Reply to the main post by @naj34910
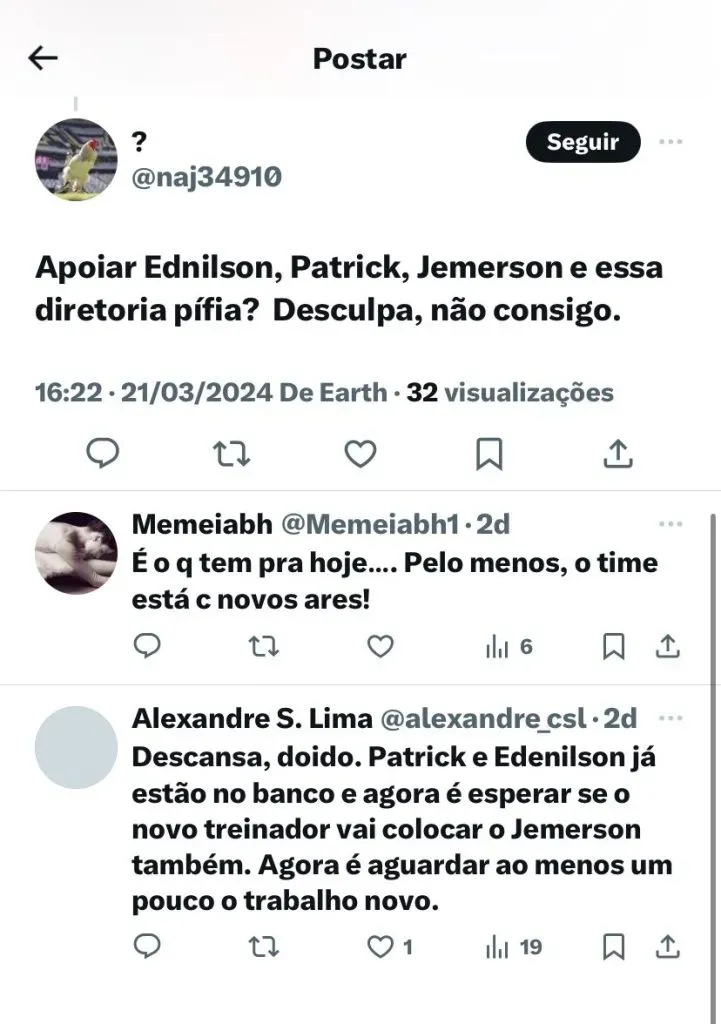The width and height of the screenshot is (721, 1024). [103, 455]
